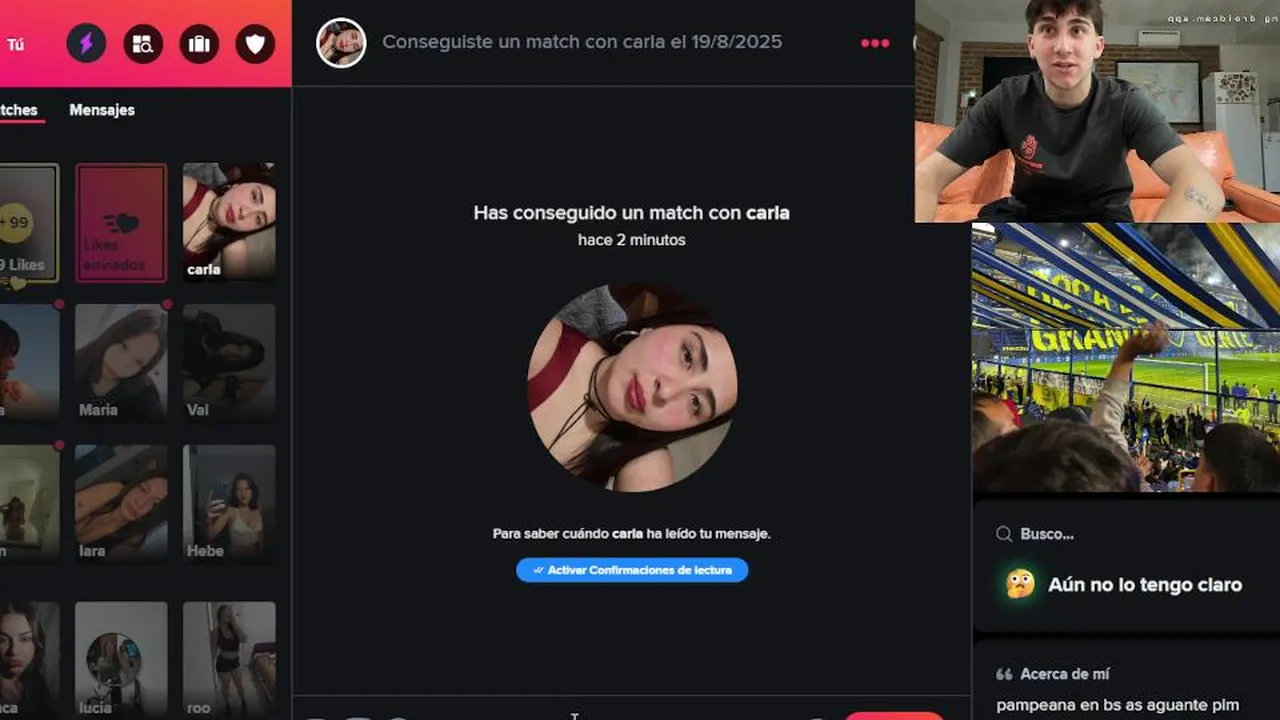
Task: Open the three-dot conversation options menu
Action: tap(875, 43)
